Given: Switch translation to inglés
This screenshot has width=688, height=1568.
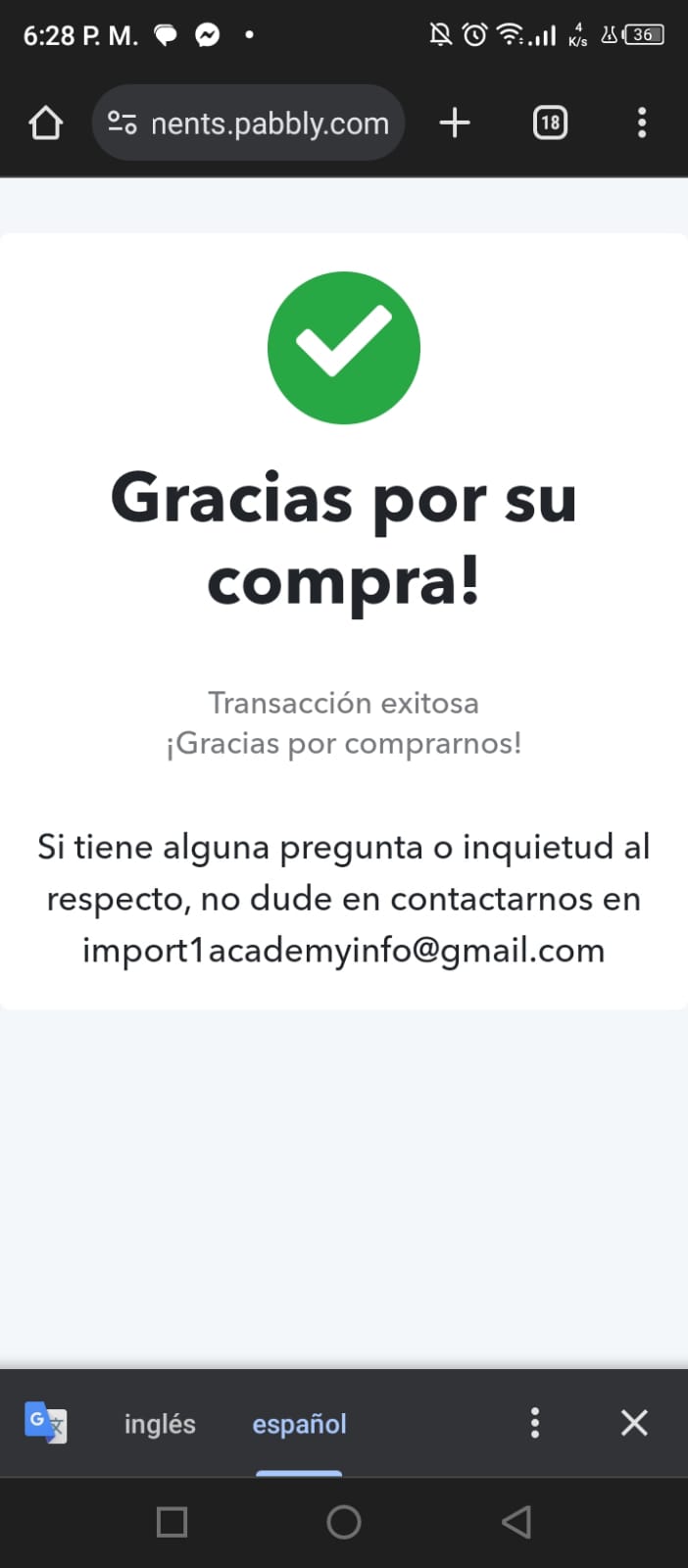Looking at the screenshot, I should click(160, 1424).
